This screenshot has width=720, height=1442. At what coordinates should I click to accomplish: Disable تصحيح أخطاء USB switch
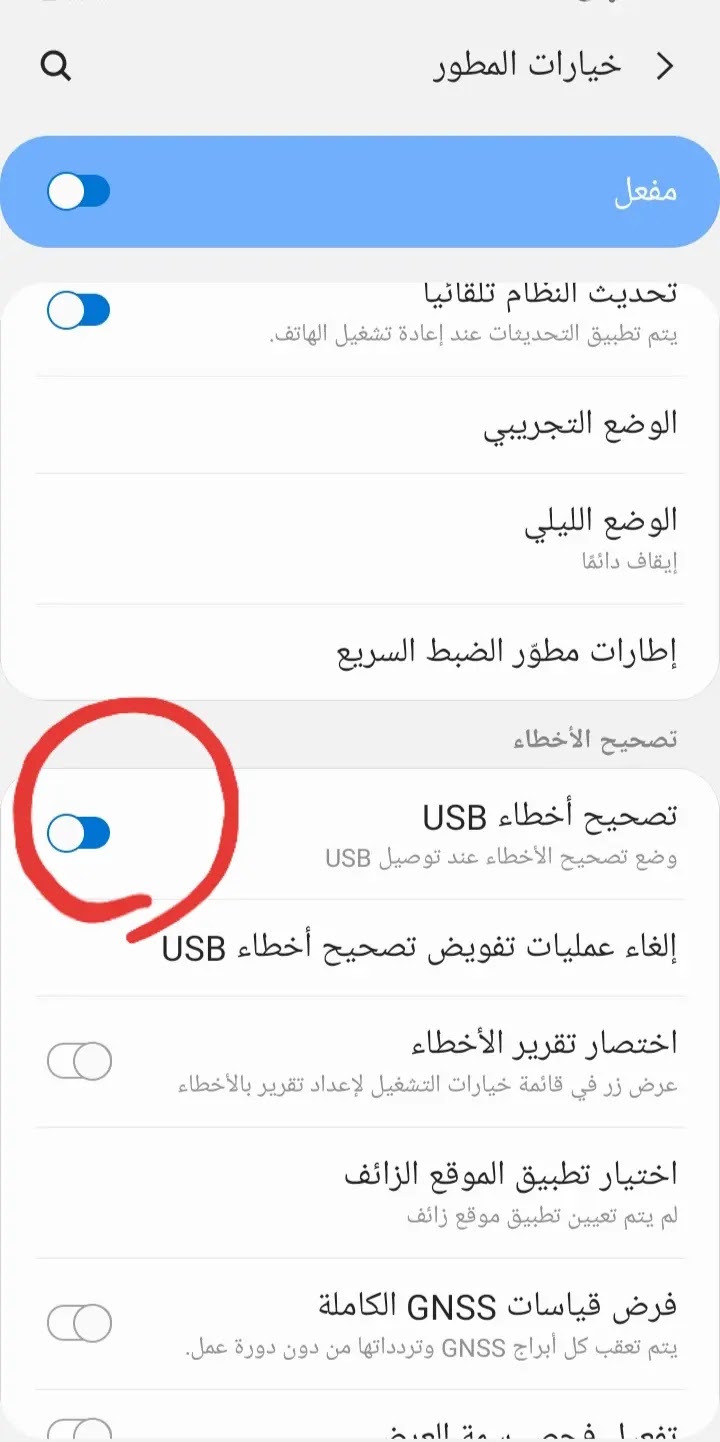[79, 833]
